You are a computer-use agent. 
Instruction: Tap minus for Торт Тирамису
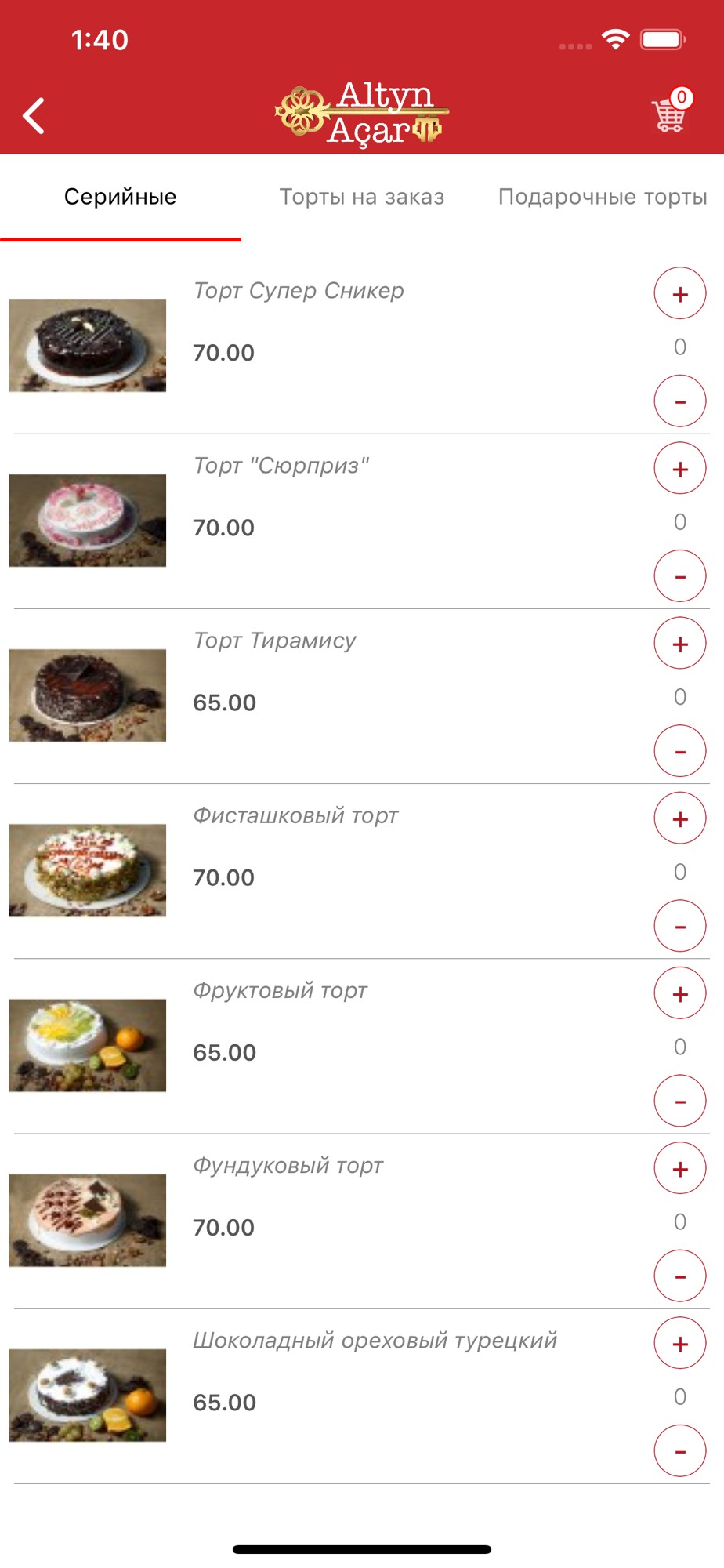point(680,750)
